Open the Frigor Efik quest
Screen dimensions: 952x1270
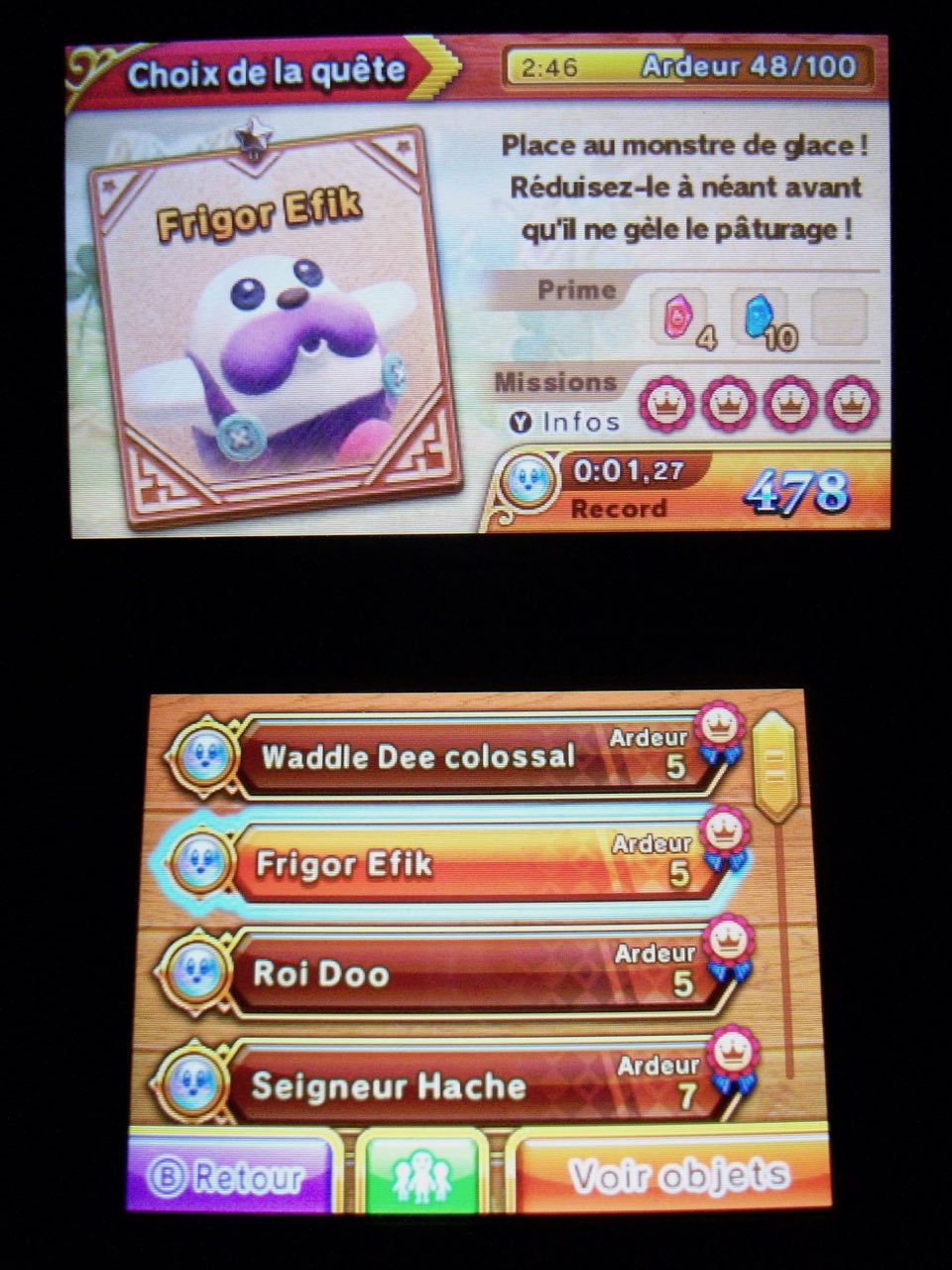pos(446,864)
